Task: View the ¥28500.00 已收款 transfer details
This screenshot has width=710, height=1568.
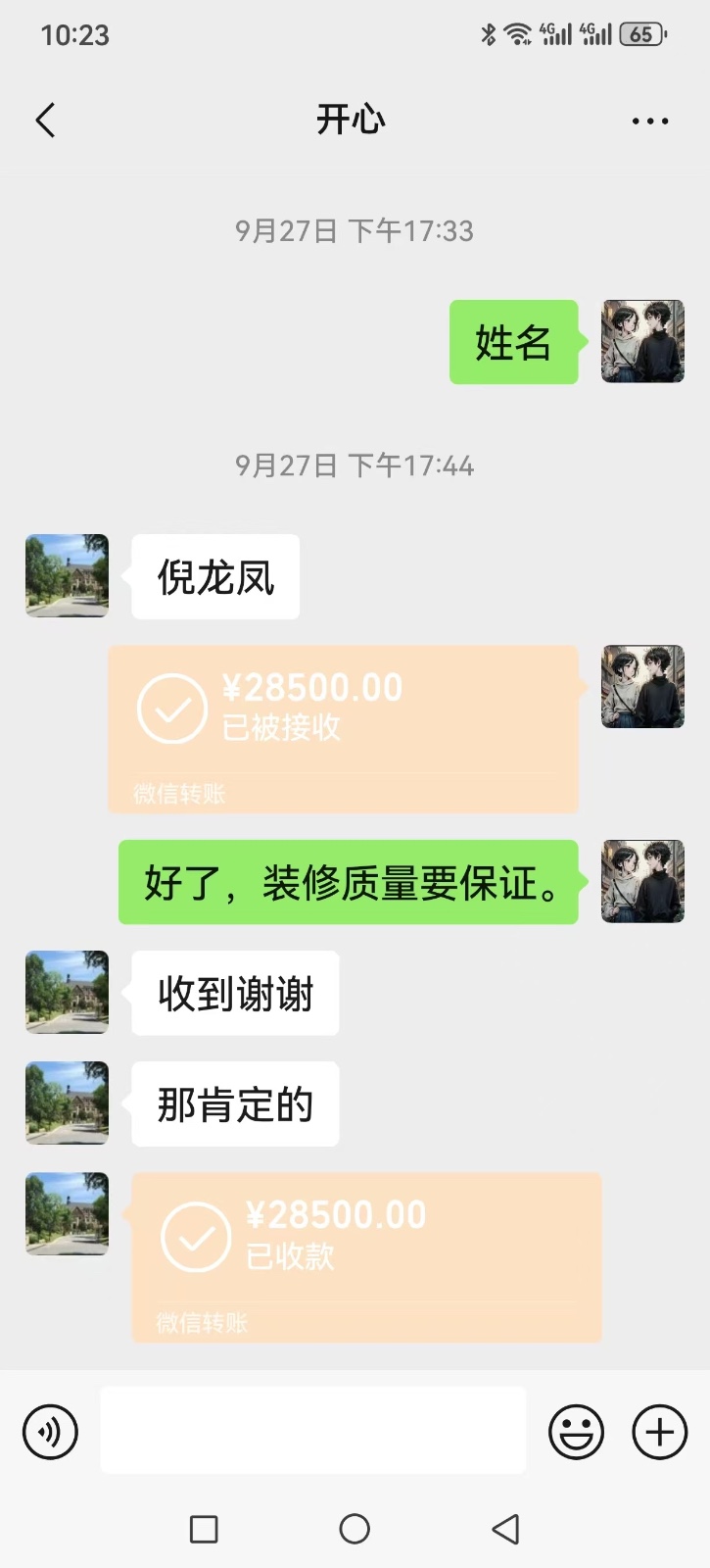Action: 366,1256
